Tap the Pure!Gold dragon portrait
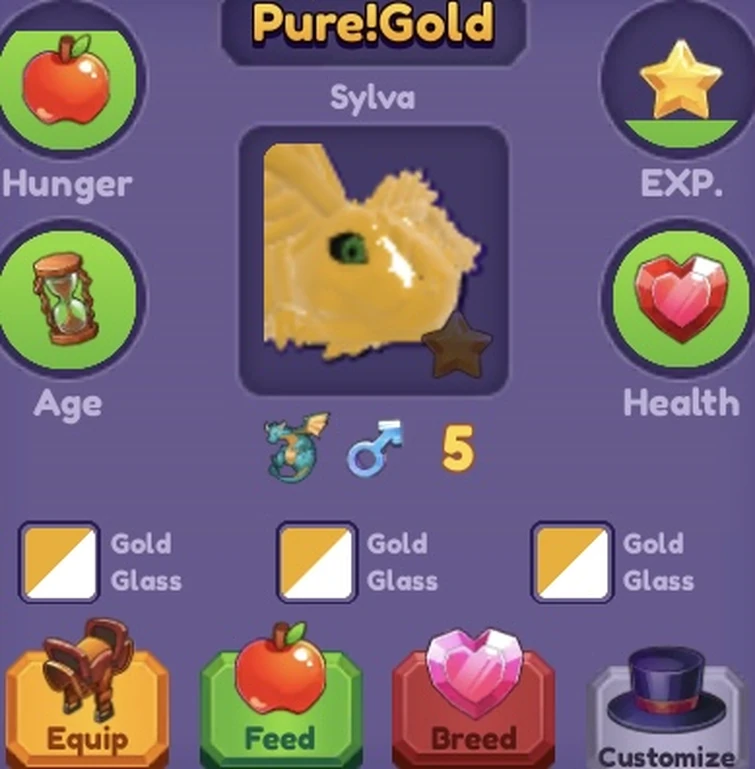Screen dimensions: 755x769 (x=373, y=260)
